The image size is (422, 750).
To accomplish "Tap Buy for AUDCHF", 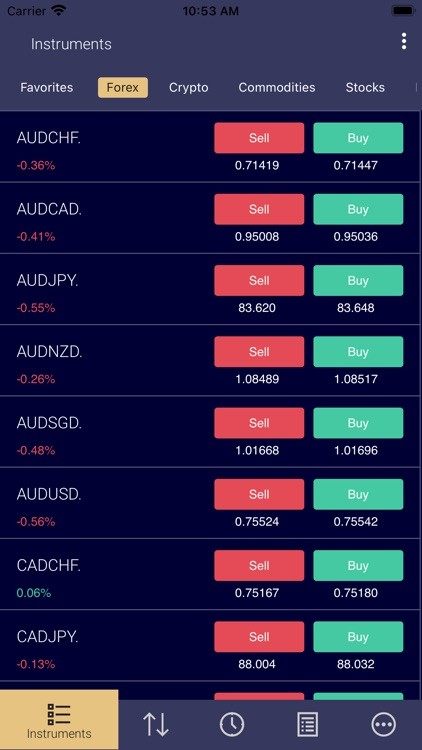I will point(358,138).
